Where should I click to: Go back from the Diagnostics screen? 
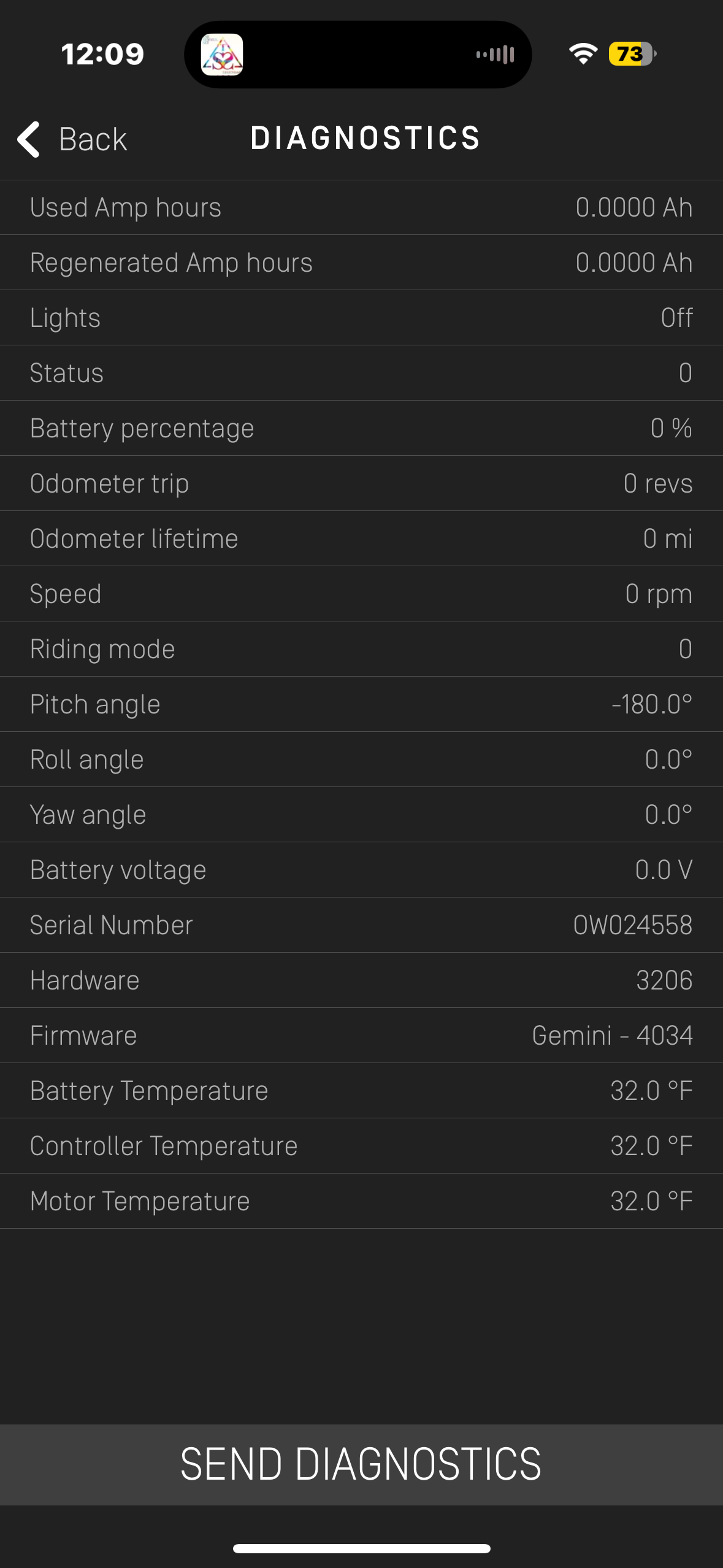pos(72,139)
